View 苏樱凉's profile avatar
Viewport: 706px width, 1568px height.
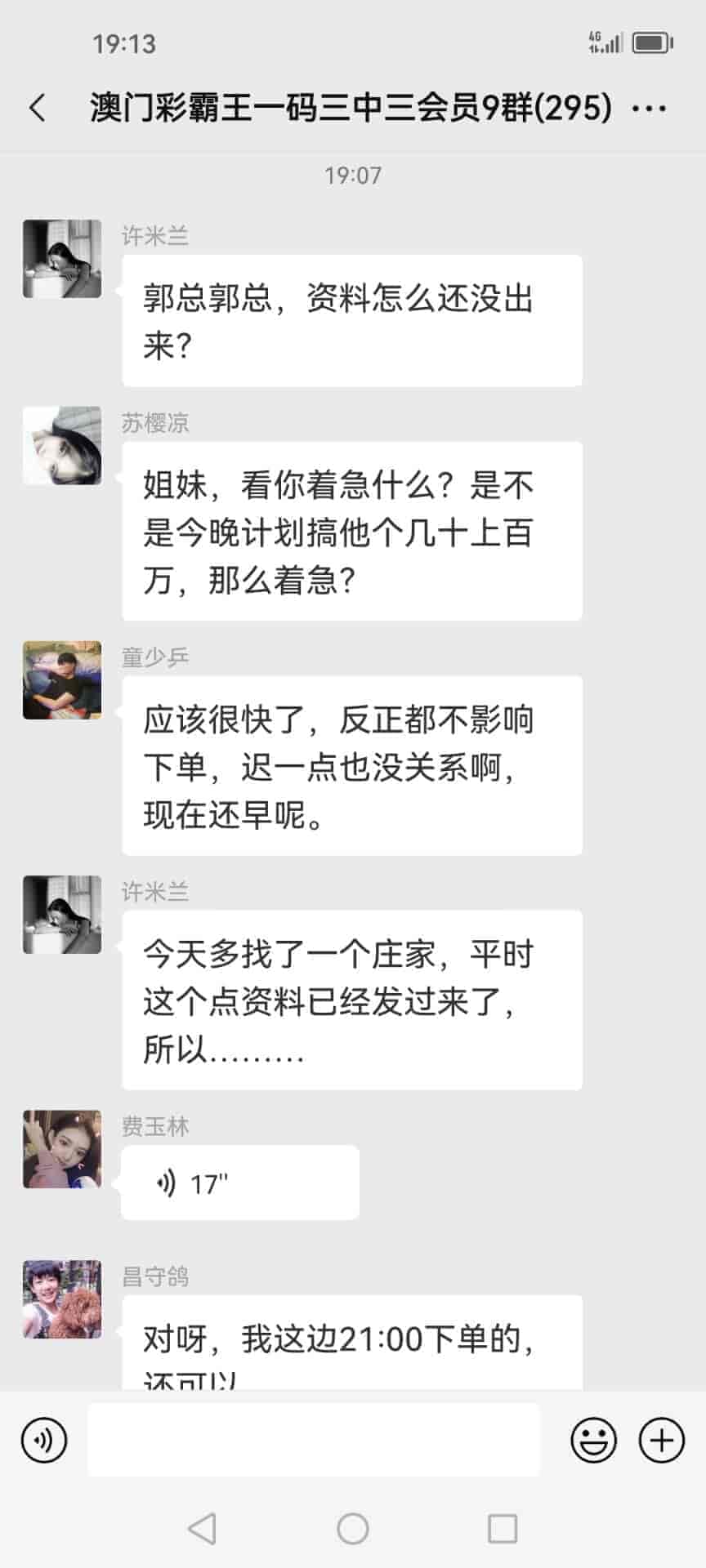62,446
